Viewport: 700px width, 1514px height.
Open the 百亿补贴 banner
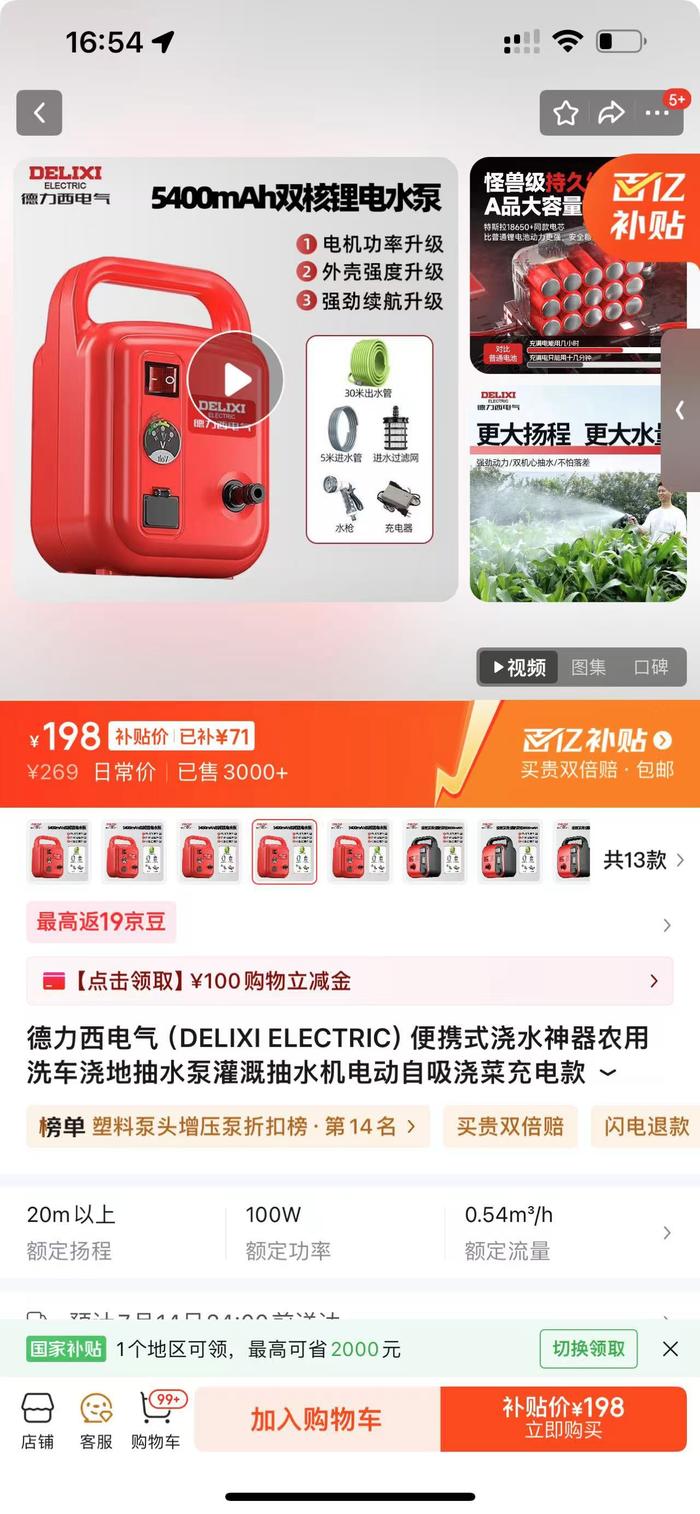pyautogui.click(x=597, y=753)
